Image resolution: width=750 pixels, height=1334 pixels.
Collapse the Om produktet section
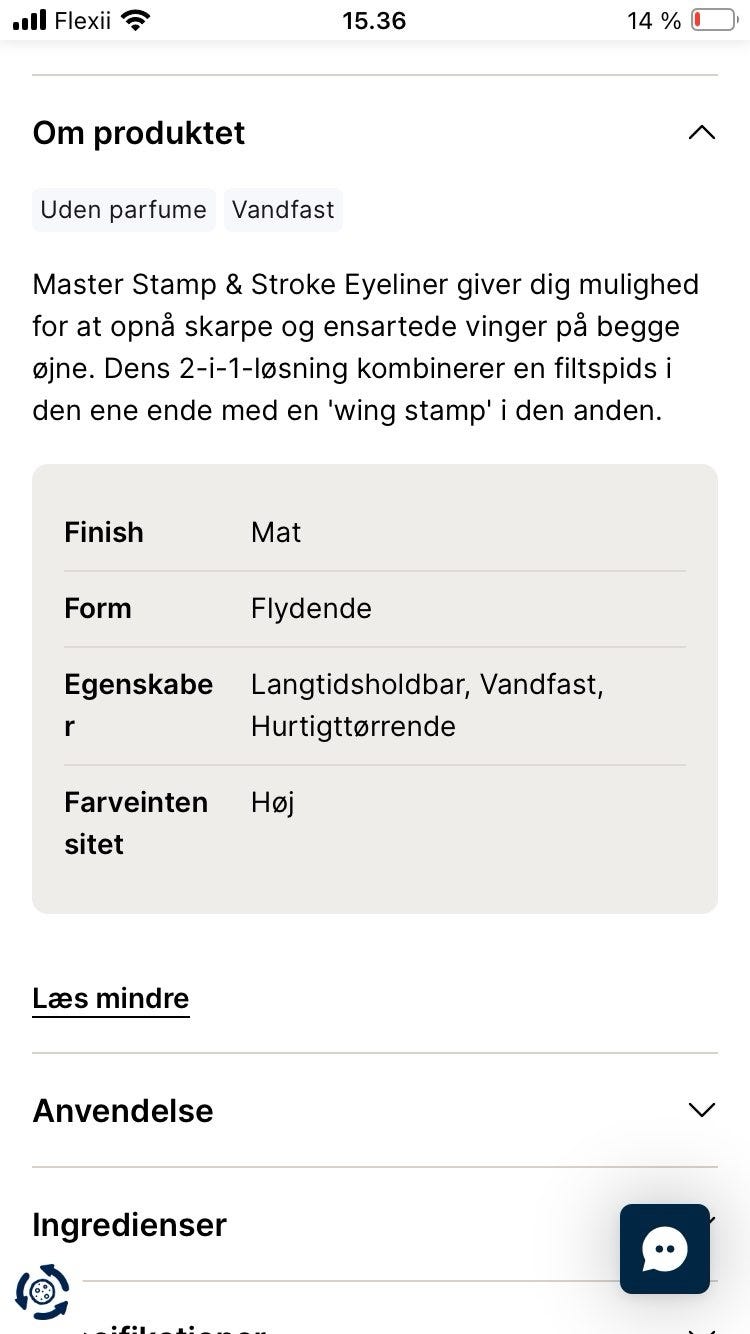tap(374, 133)
